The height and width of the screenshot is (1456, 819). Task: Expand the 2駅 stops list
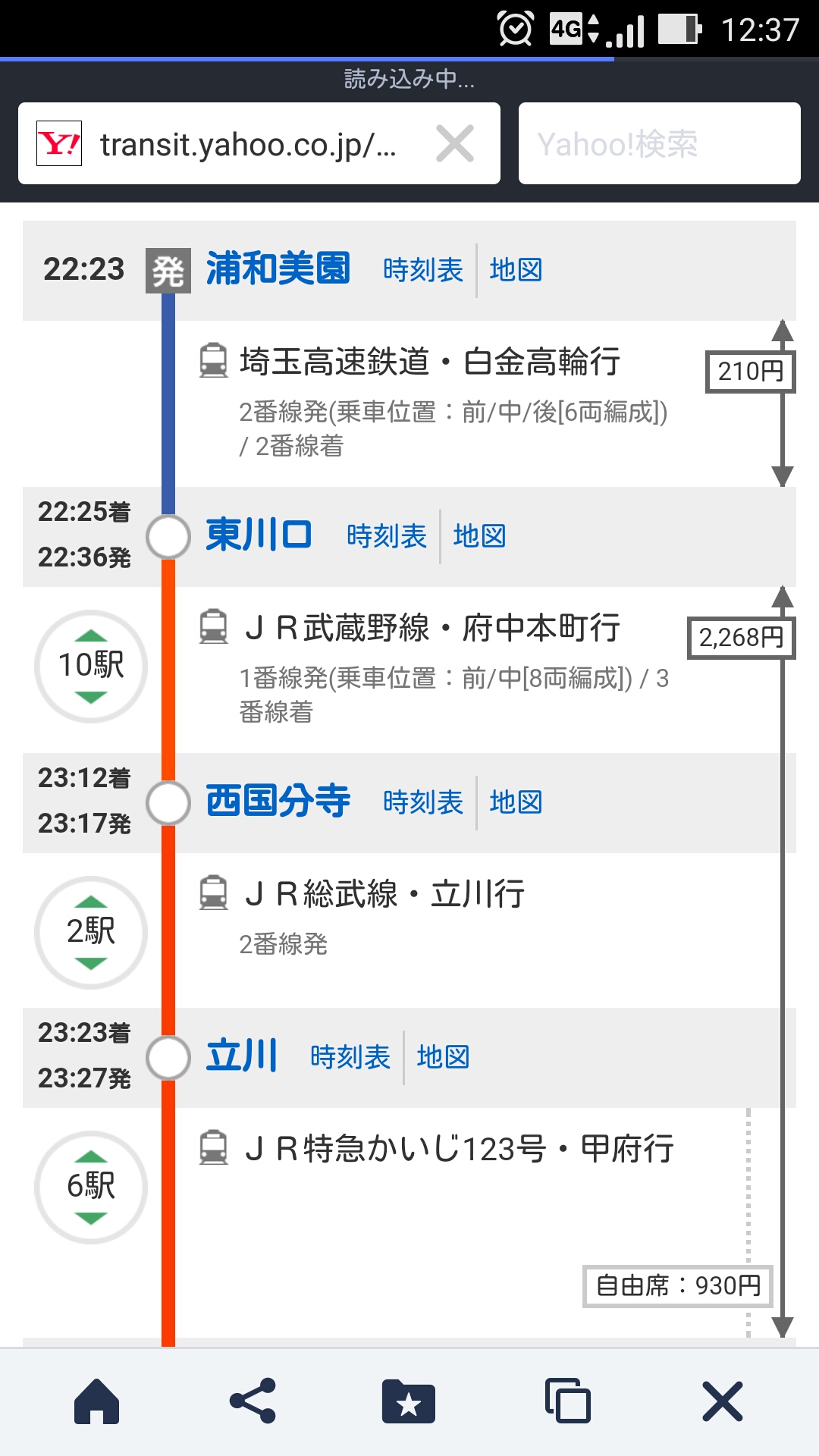point(91,932)
